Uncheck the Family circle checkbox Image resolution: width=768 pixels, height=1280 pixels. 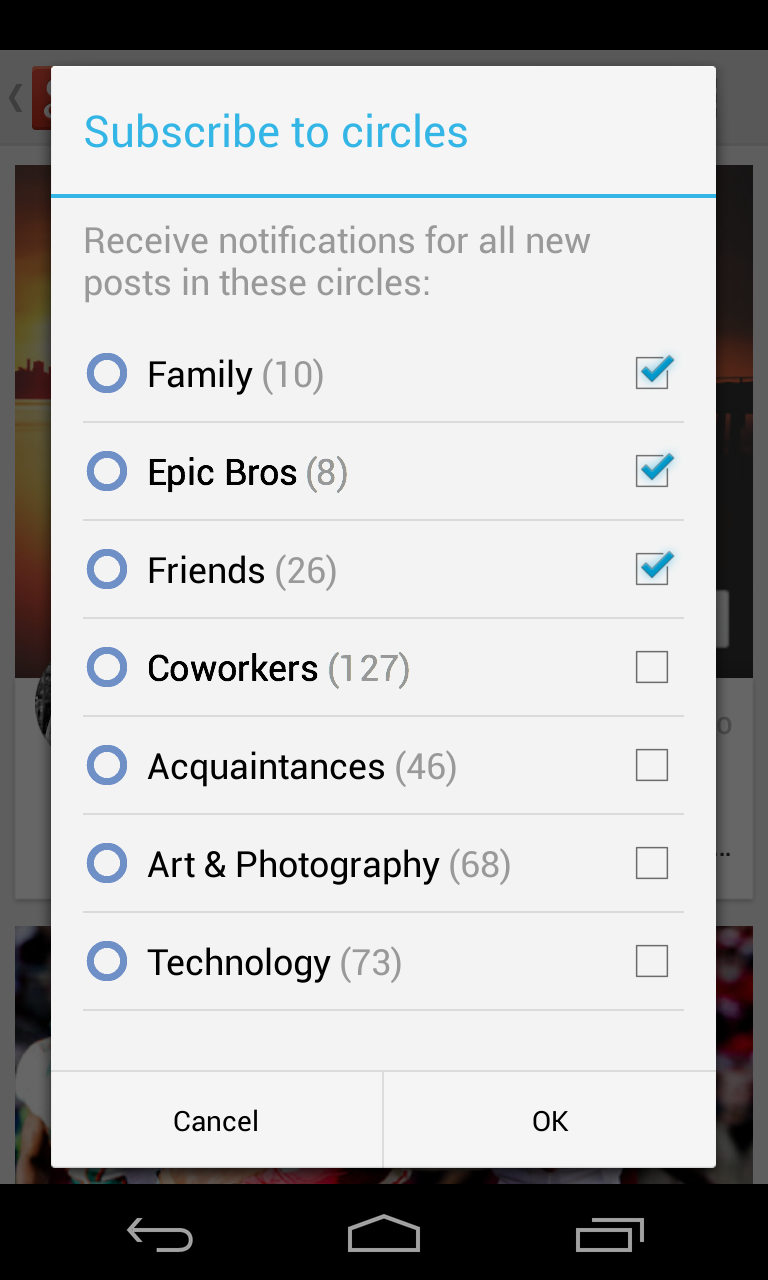tap(652, 374)
